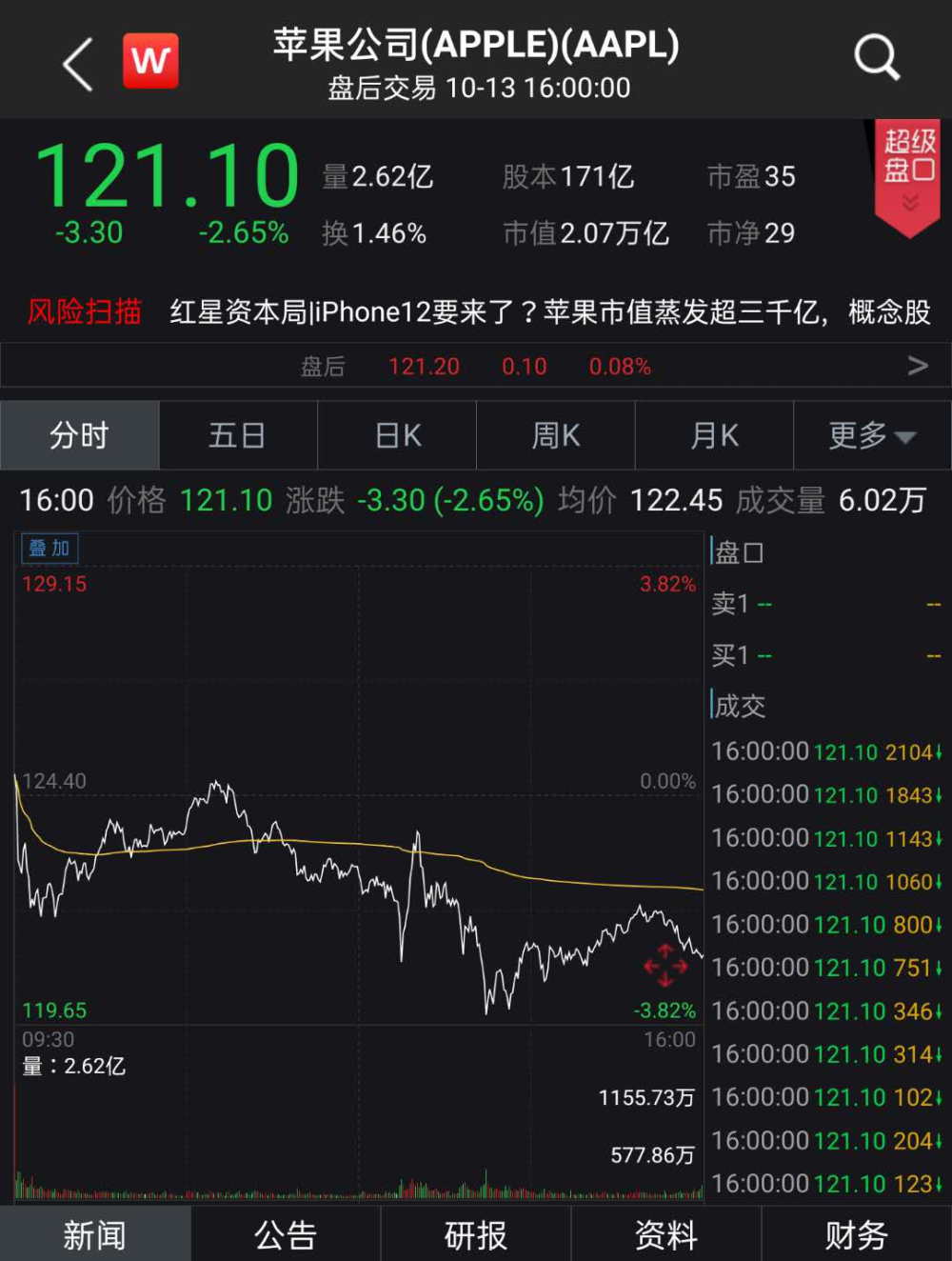
Task: Expand the chart with the red arrows icon
Action: [664, 966]
